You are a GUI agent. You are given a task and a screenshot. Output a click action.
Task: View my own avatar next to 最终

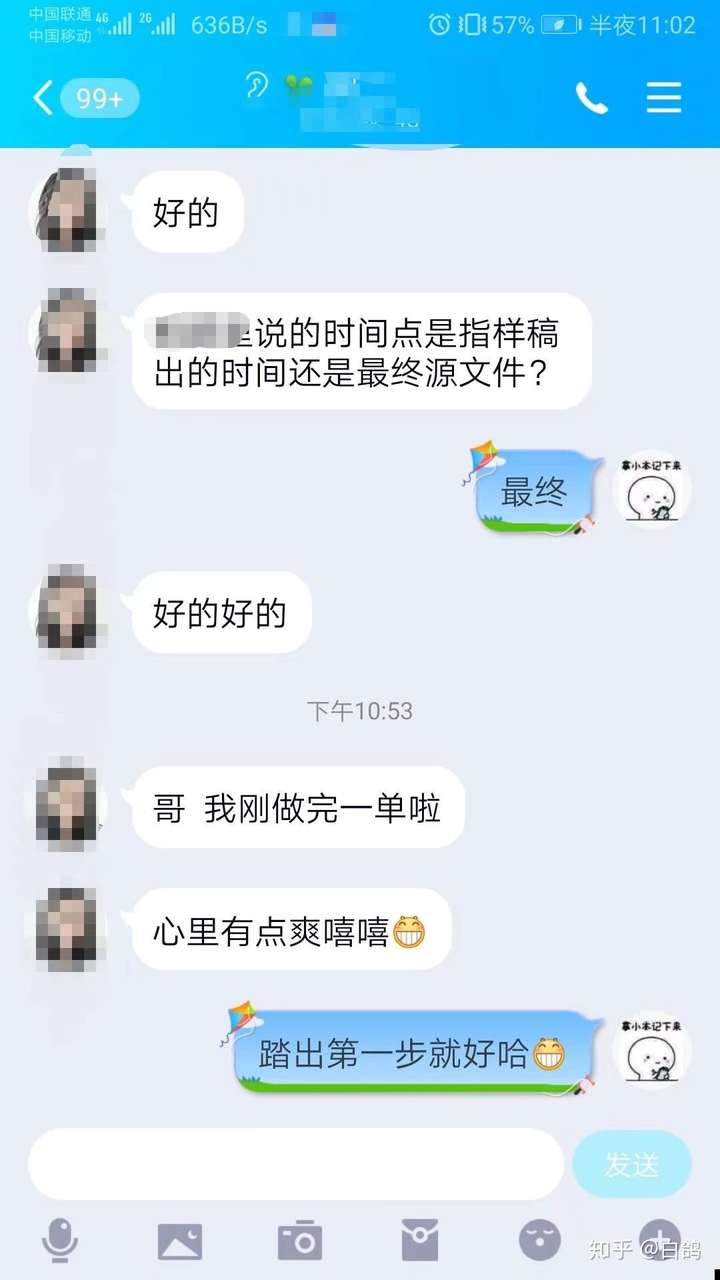click(x=653, y=490)
